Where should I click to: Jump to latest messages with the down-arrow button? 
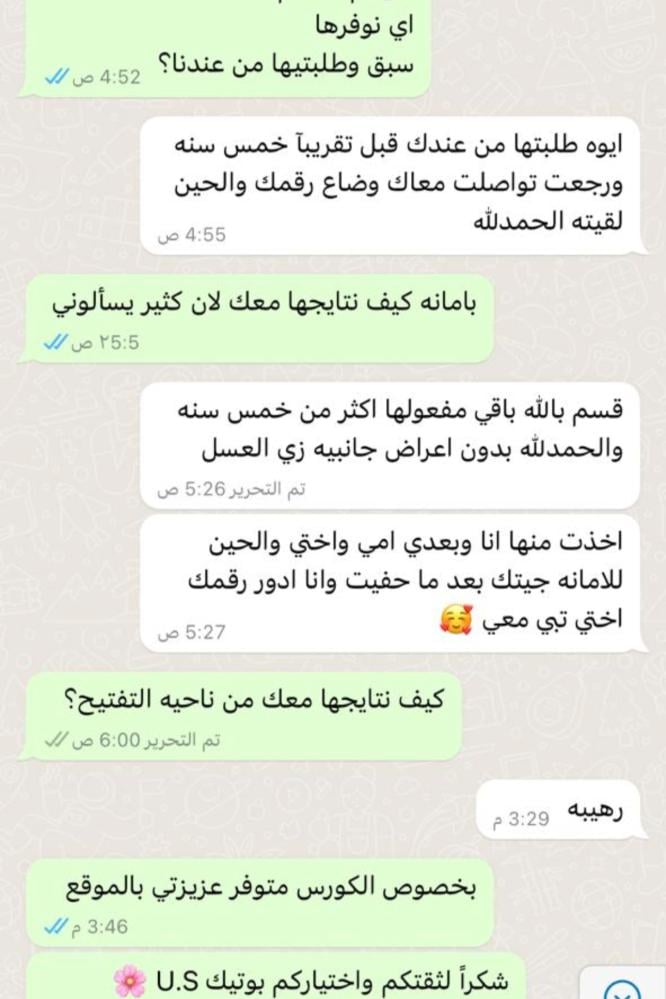coord(624,989)
